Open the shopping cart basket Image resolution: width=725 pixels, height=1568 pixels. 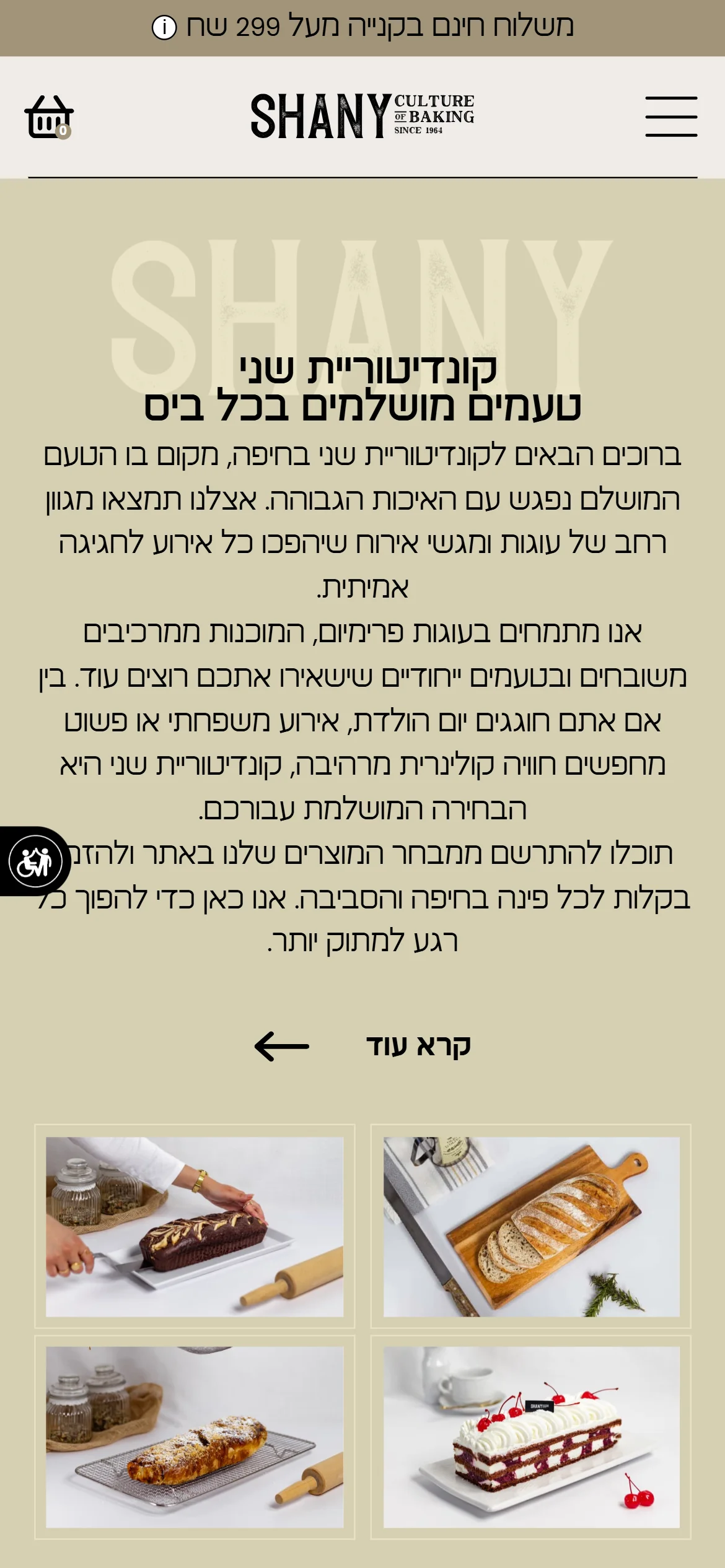pos(48,117)
